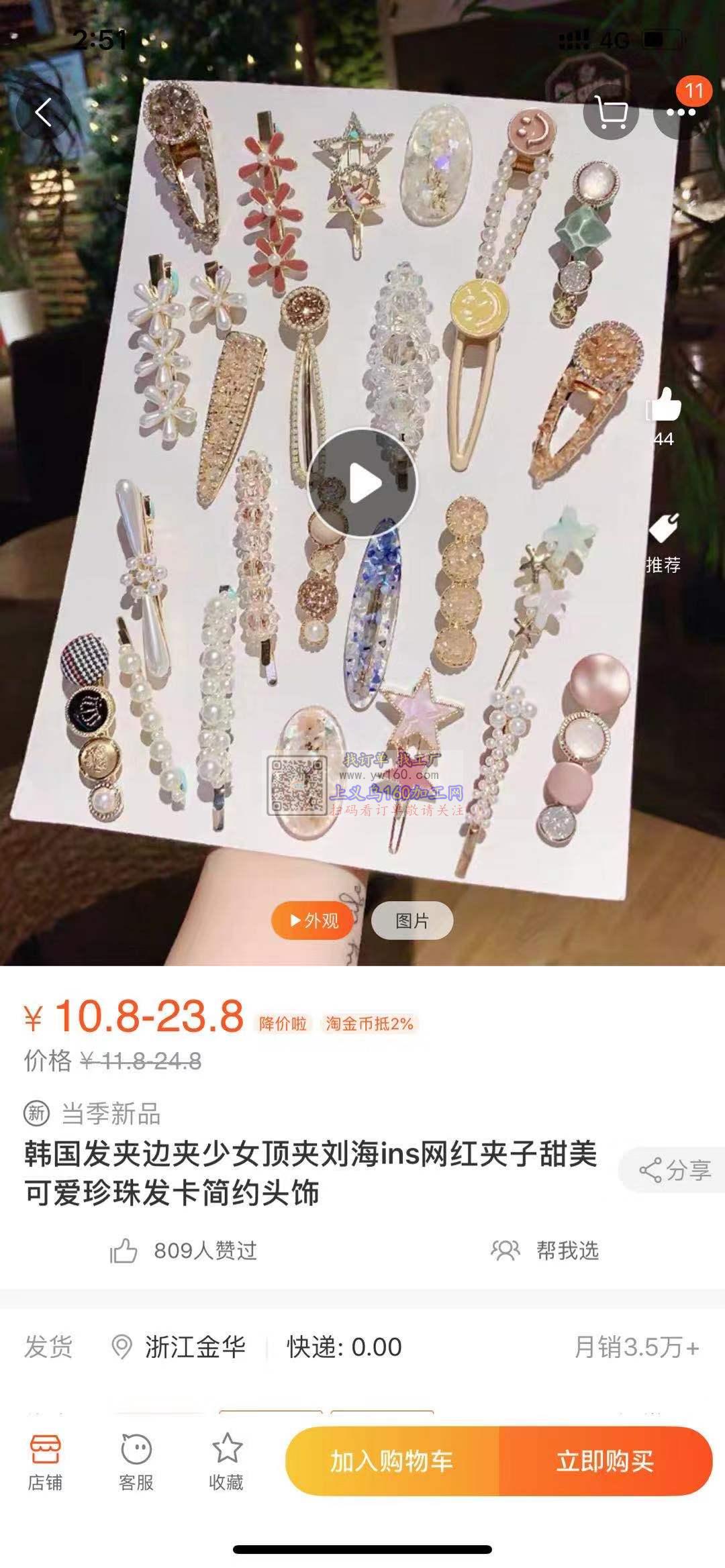The height and width of the screenshot is (1568, 725).
Task: Play the product video
Action: click(x=362, y=483)
